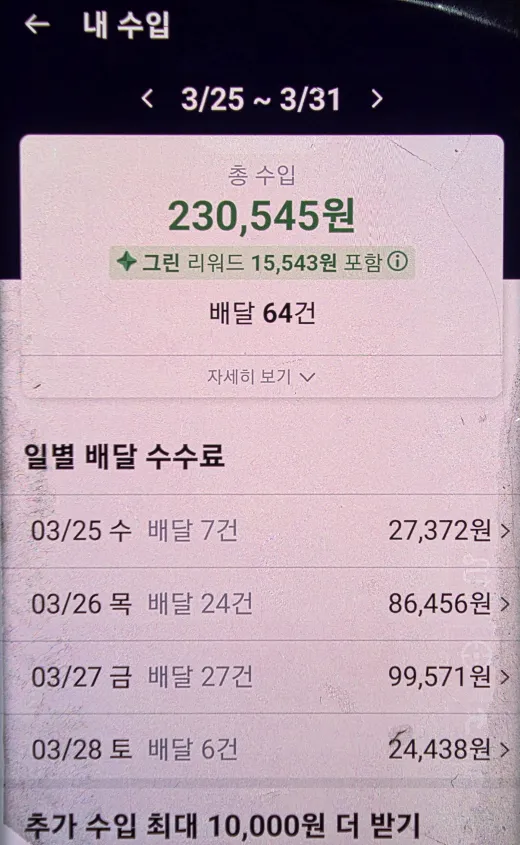Open 03/25 수 delivery earnings
This screenshot has height=845, width=520.
tap(260, 531)
